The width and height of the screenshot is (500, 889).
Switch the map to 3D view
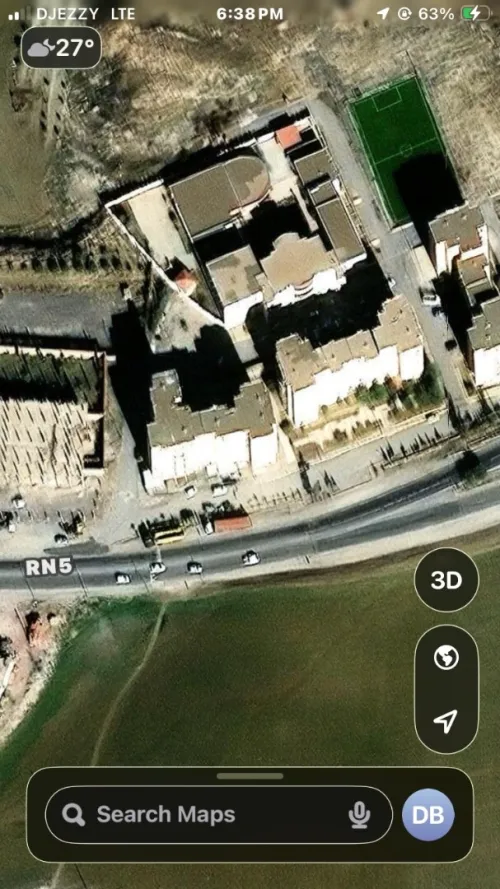[446, 579]
